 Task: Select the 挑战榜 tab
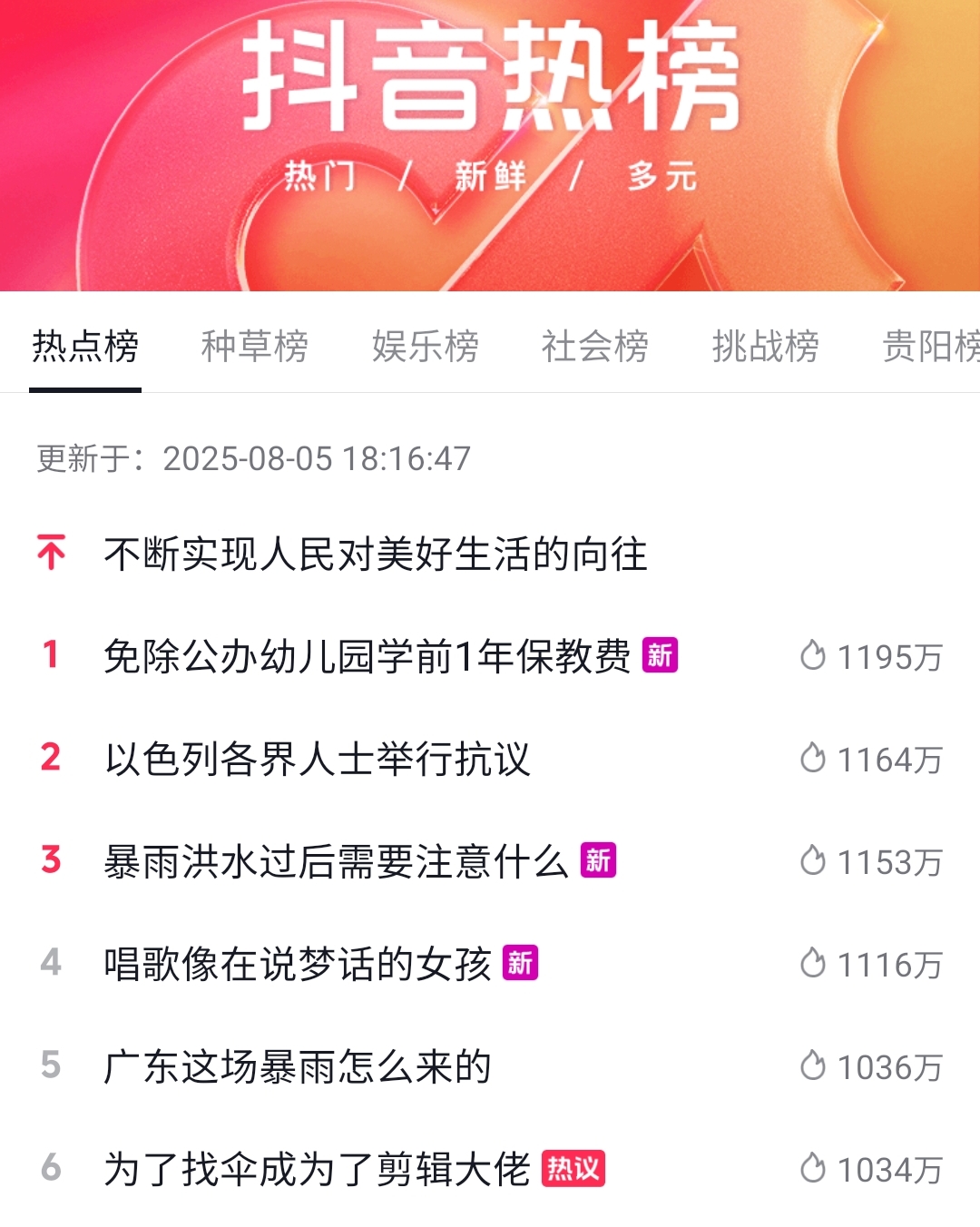765,347
